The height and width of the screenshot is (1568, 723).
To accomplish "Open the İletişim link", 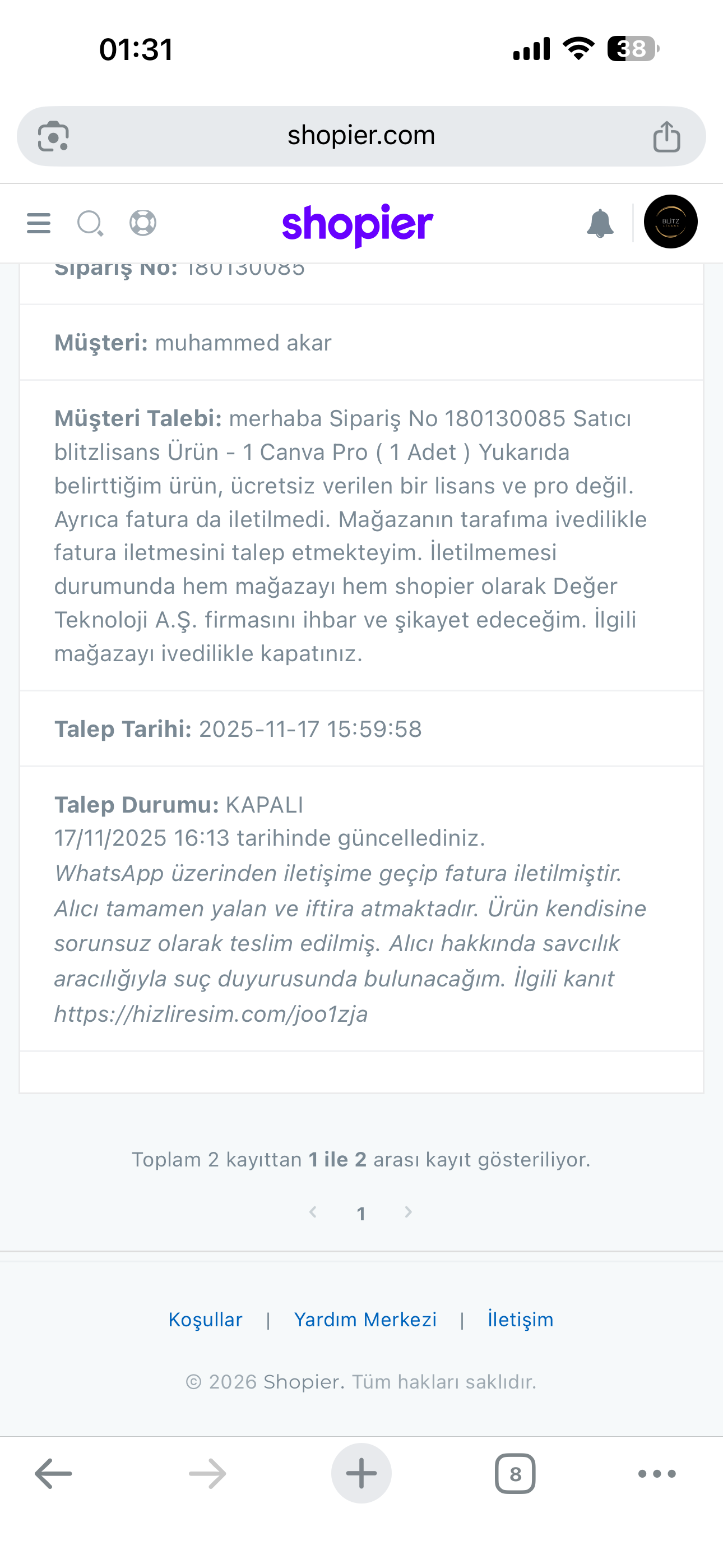I will [521, 1320].
